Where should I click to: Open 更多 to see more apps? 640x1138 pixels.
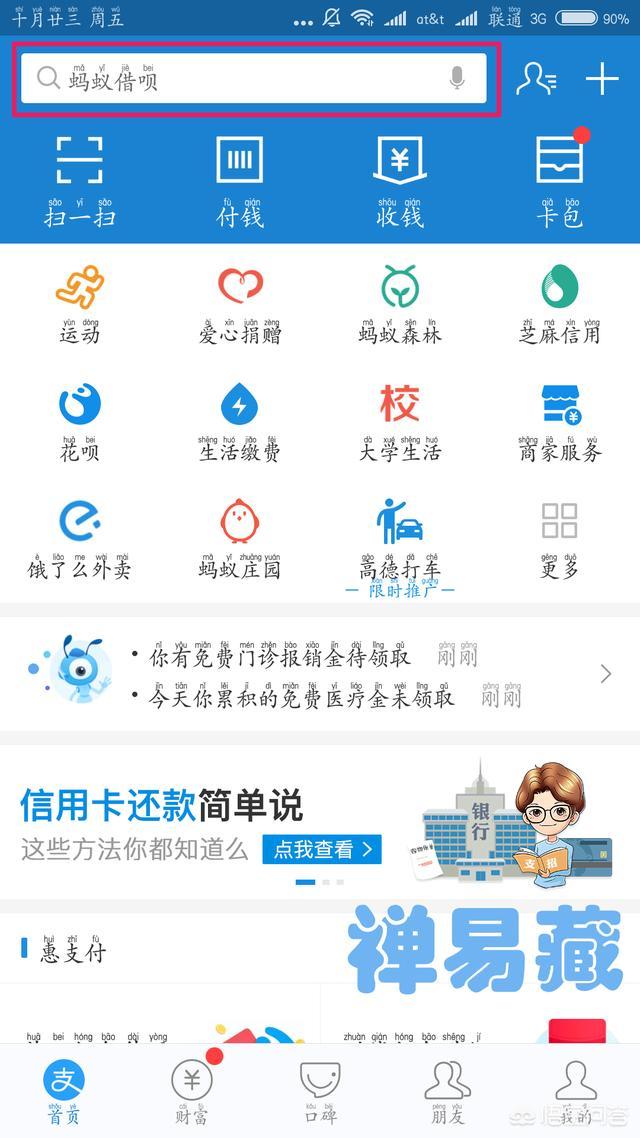click(x=559, y=539)
